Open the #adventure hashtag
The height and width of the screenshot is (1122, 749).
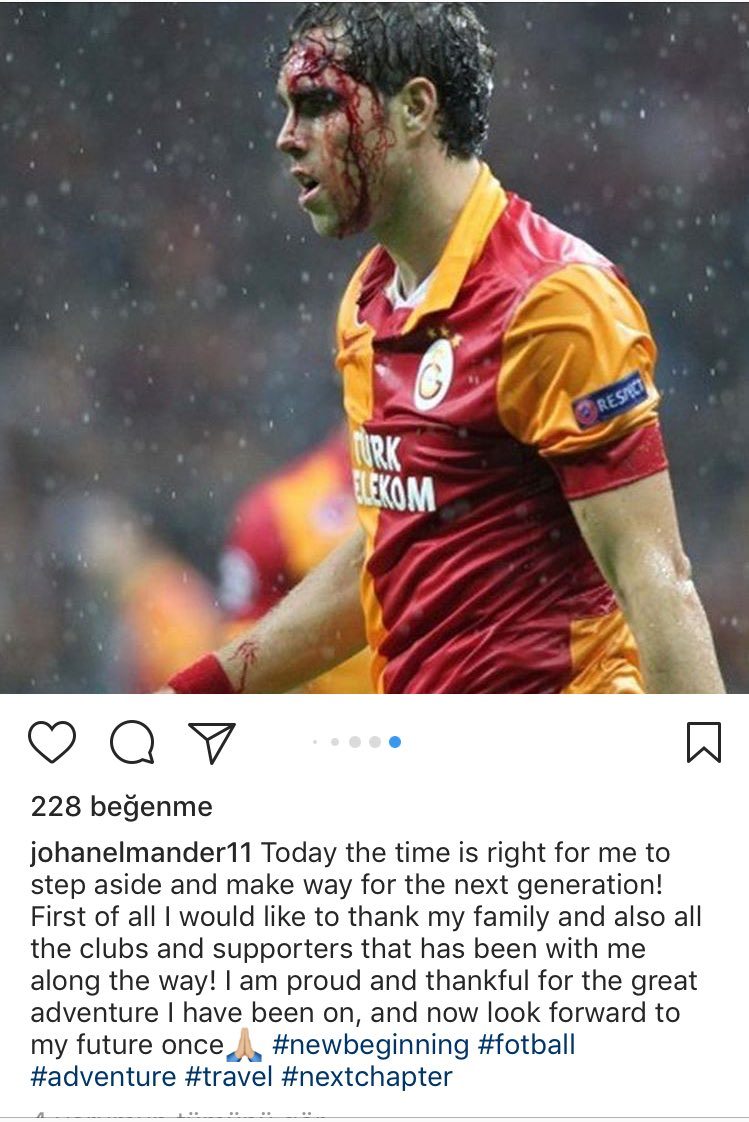[x=103, y=1077]
